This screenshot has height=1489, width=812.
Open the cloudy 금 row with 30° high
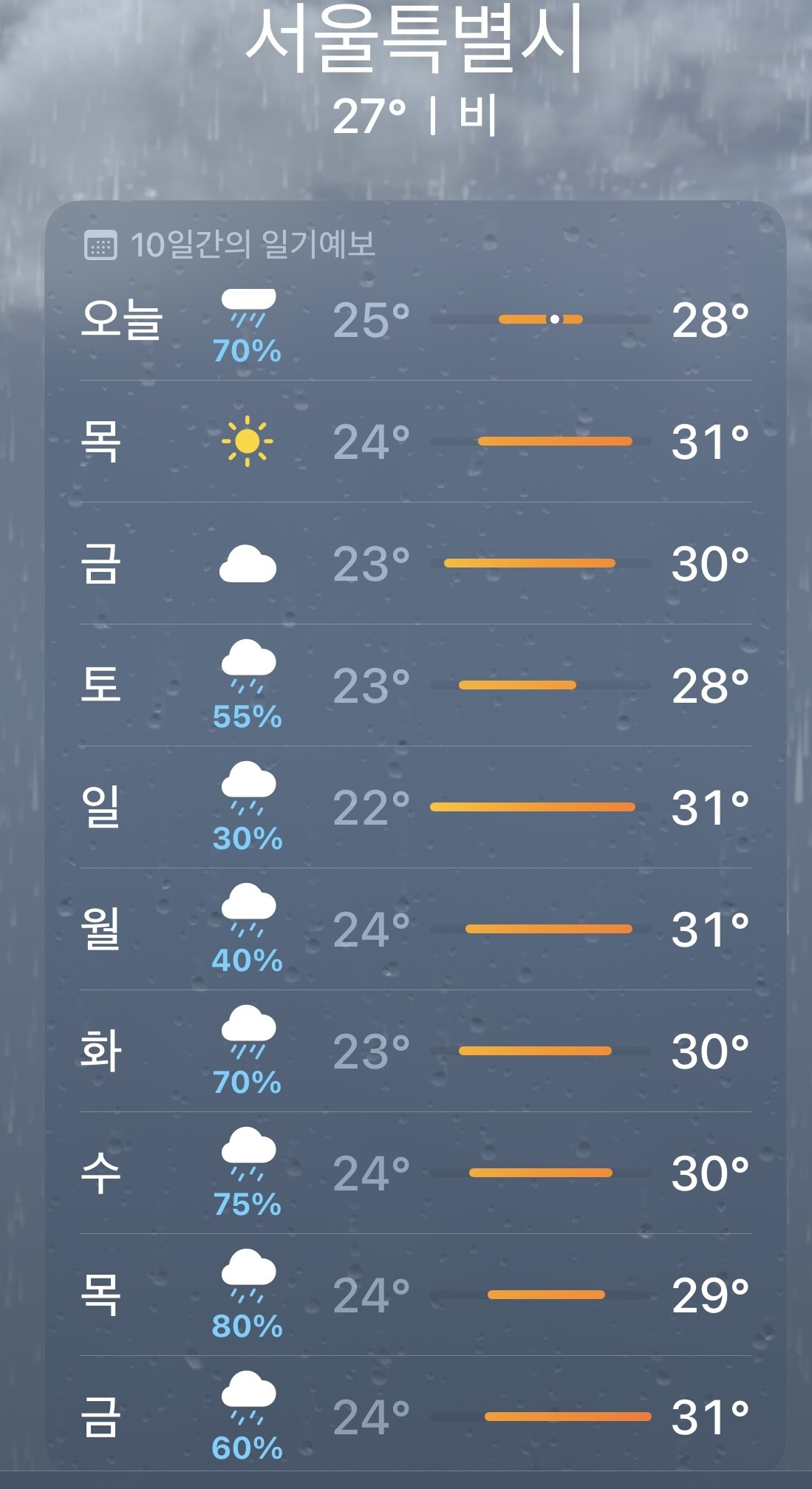click(415, 564)
